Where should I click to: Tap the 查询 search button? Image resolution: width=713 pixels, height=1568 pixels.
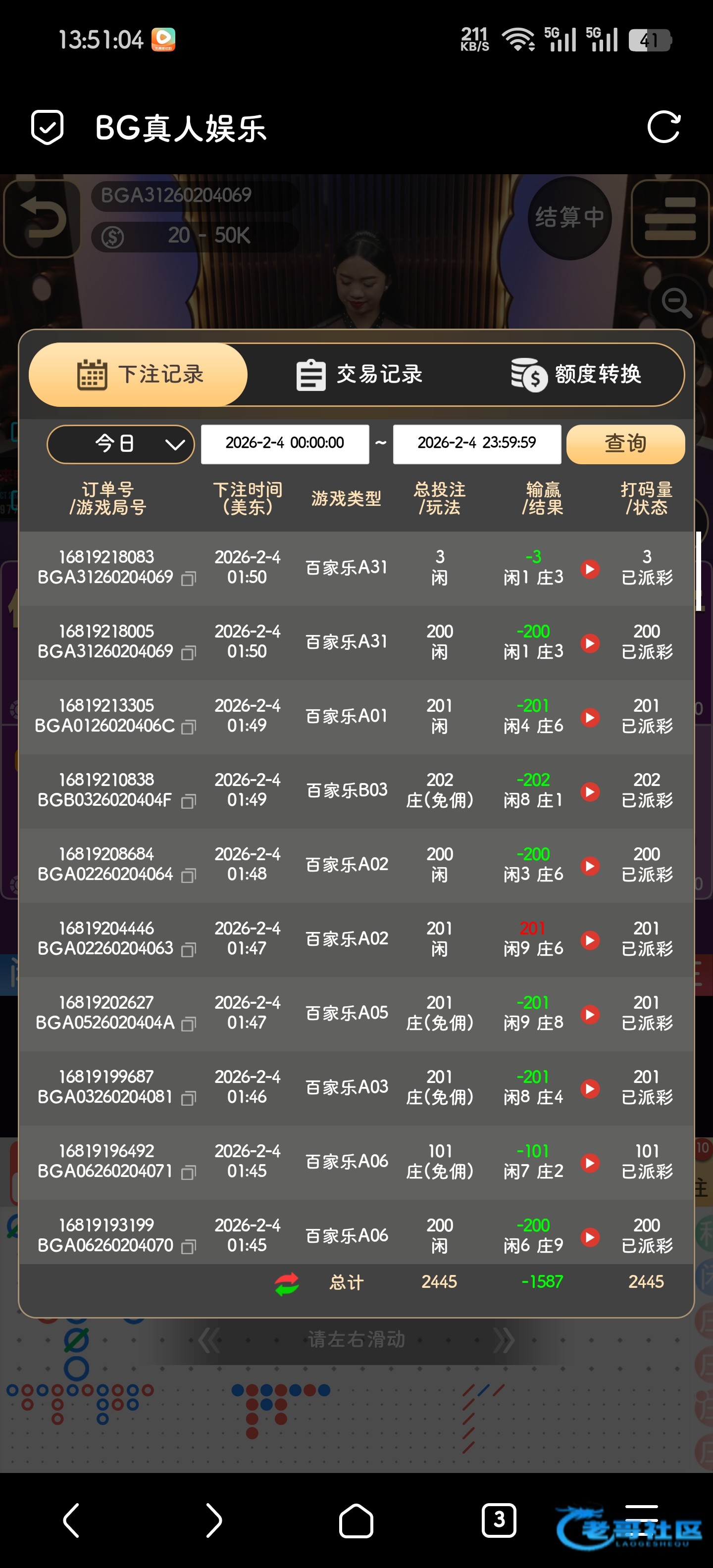click(x=625, y=444)
